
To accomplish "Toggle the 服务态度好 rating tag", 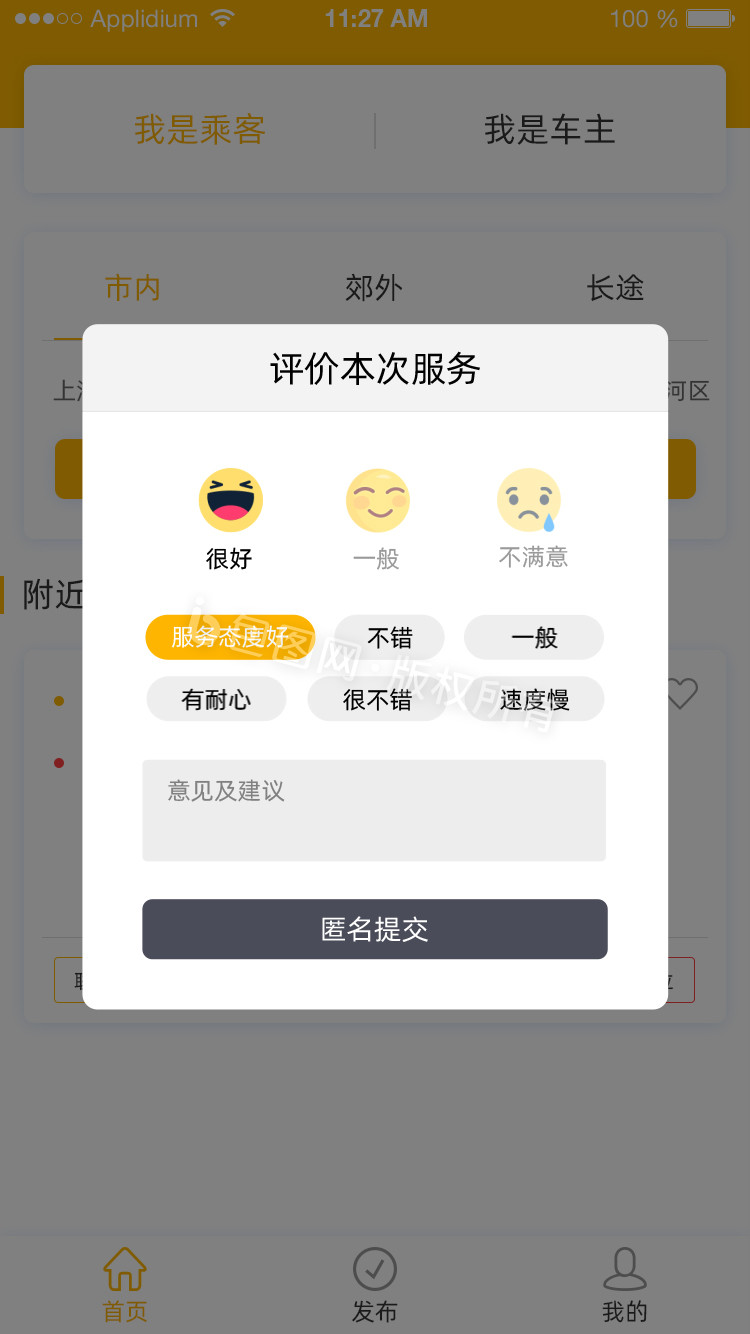I will pyautogui.click(x=230, y=637).
